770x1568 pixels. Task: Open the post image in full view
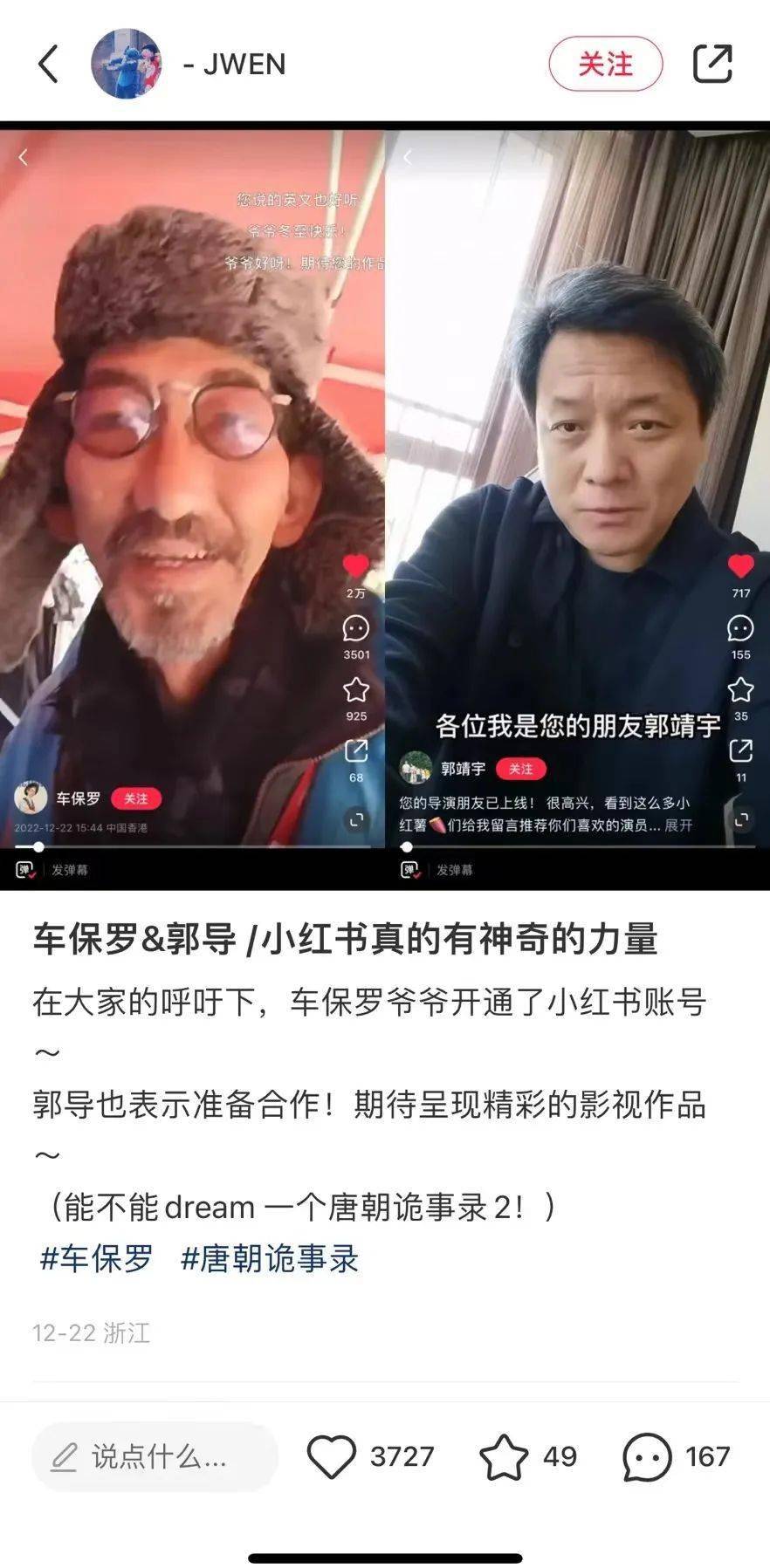click(x=384, y=506)
